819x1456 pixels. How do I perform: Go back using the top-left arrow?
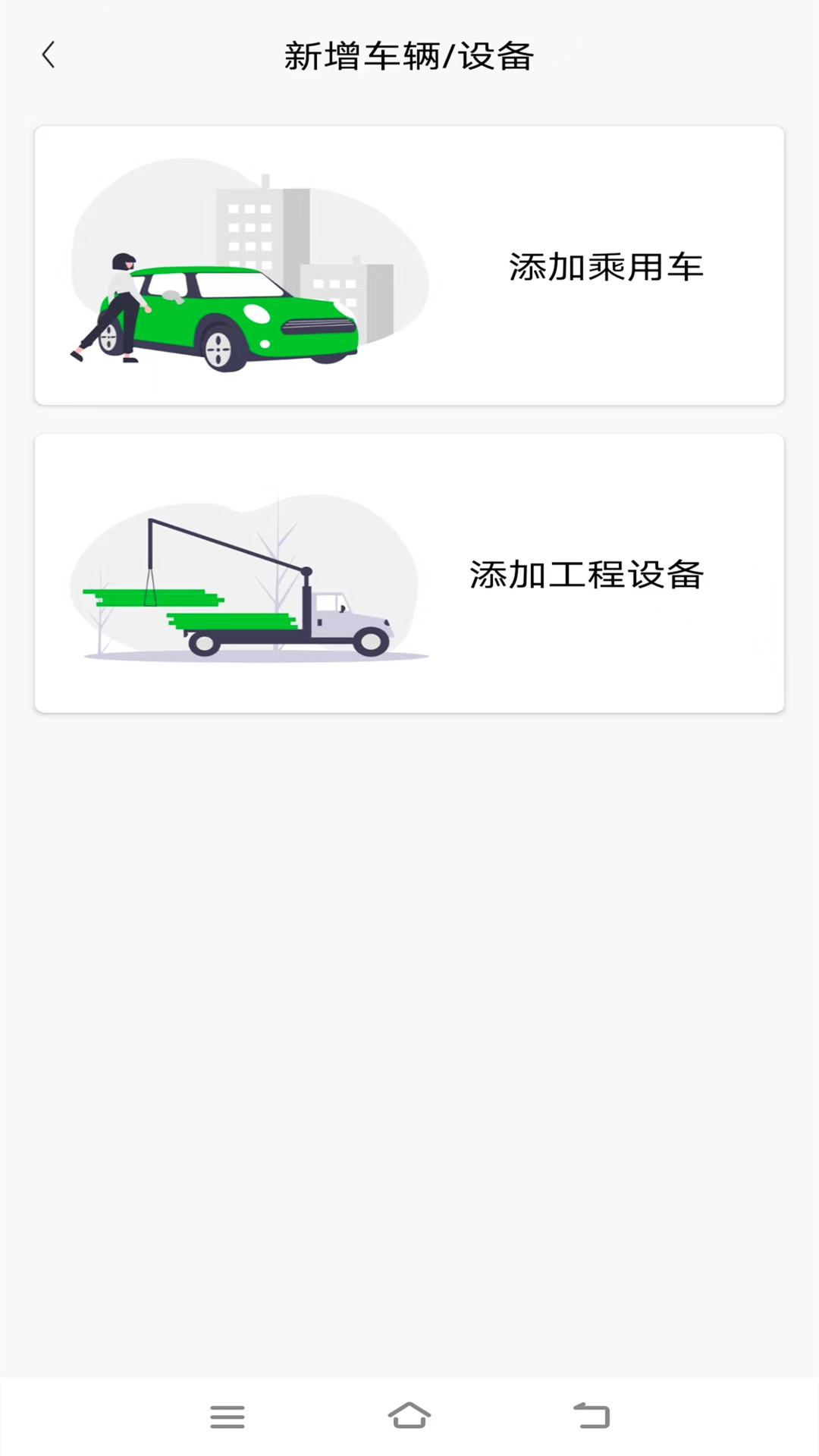[x=49, y=55]
